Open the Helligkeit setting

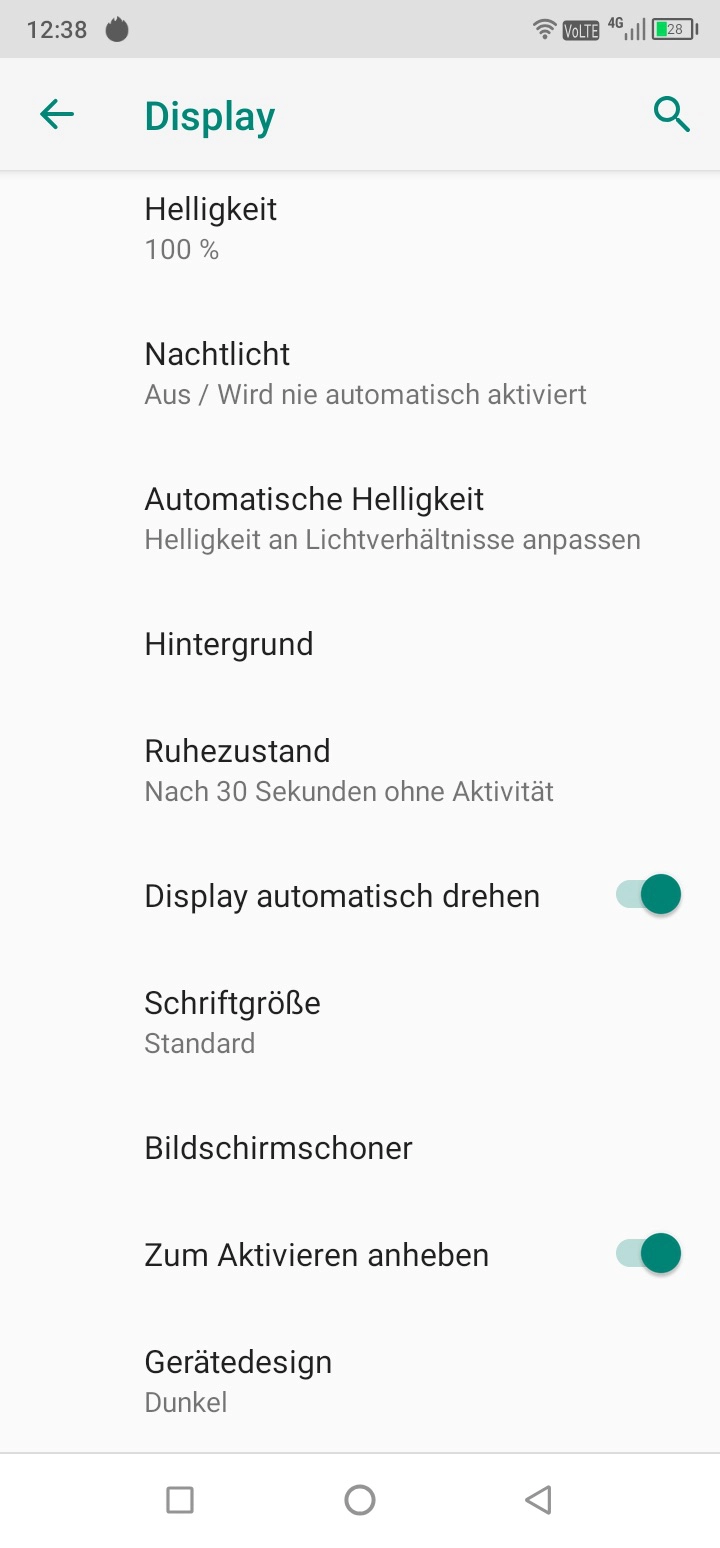[360, 229]
